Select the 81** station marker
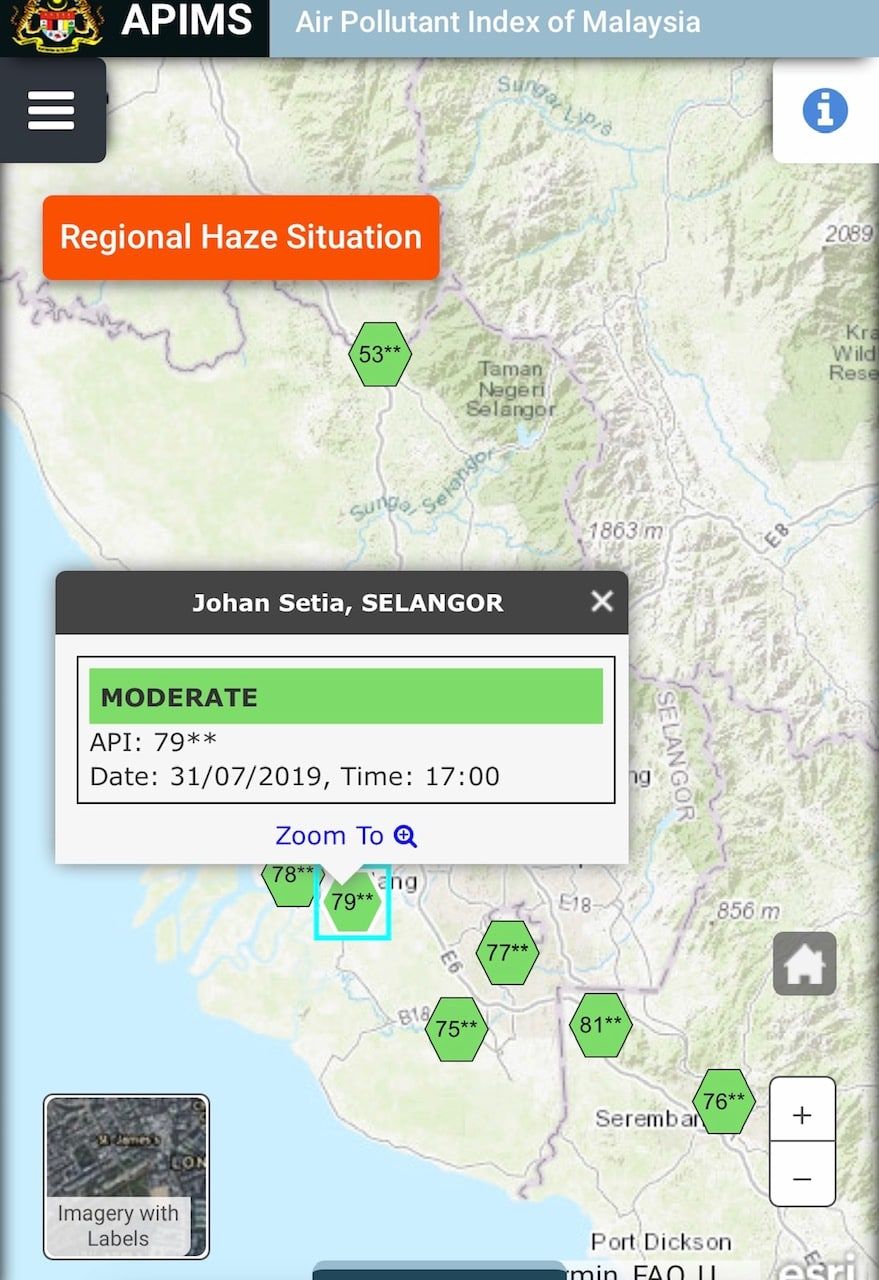The width and height of the screenshot is (879, 1280). (601, 1025)
